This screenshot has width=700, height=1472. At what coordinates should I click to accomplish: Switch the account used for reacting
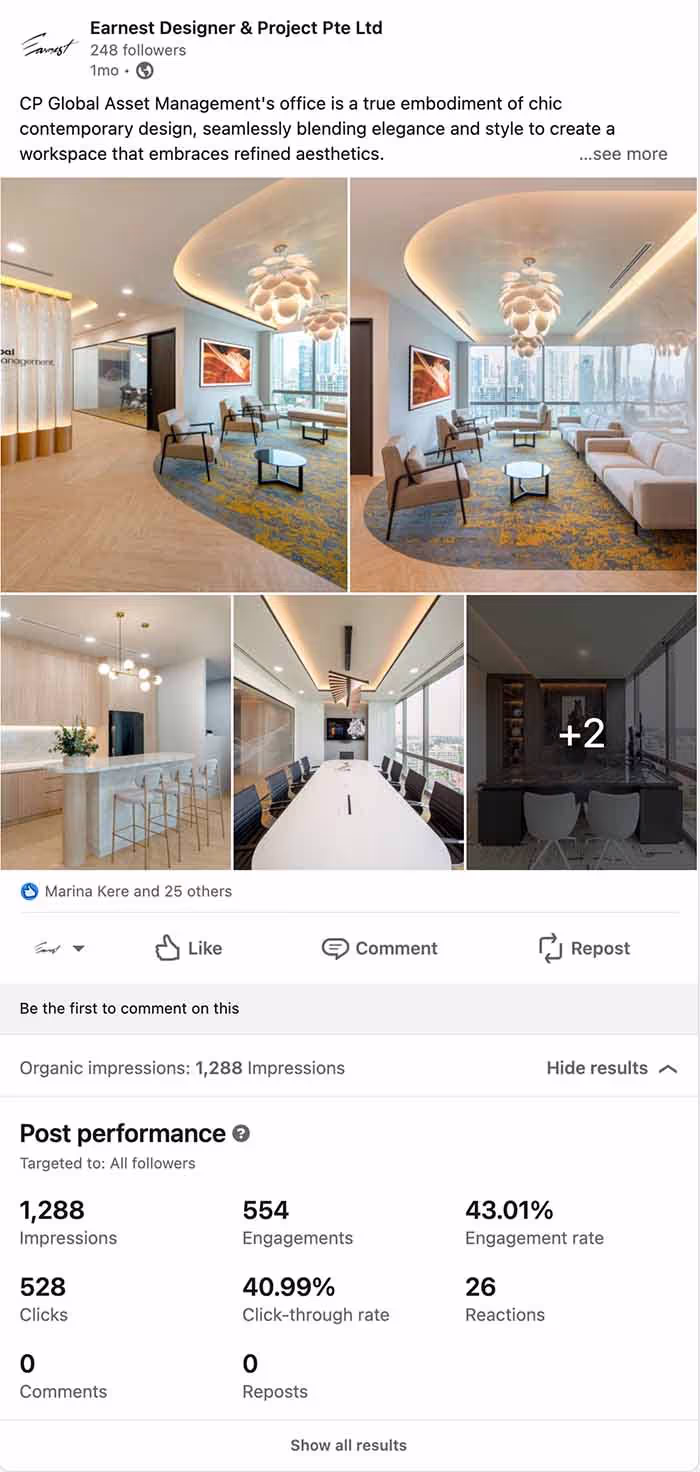tap(60, 948)
